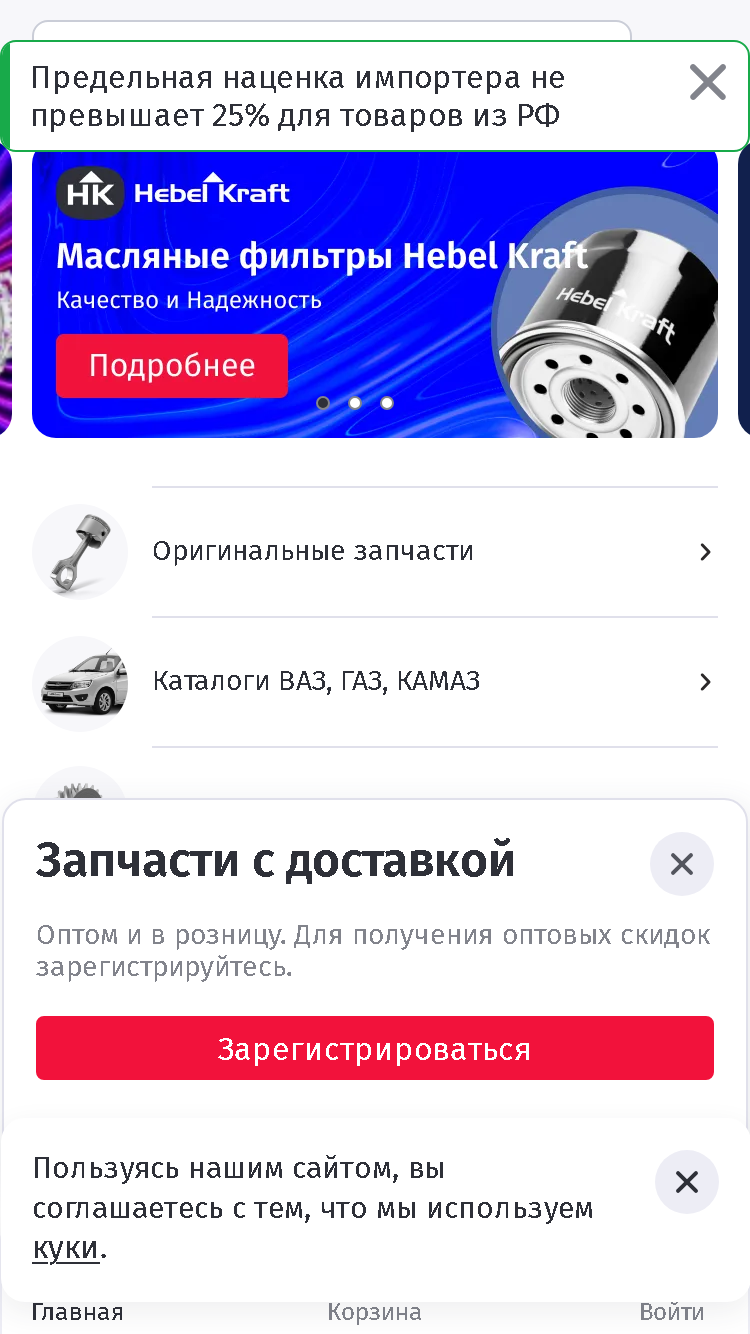Dismiss the importer markup notification

[708, 82]
